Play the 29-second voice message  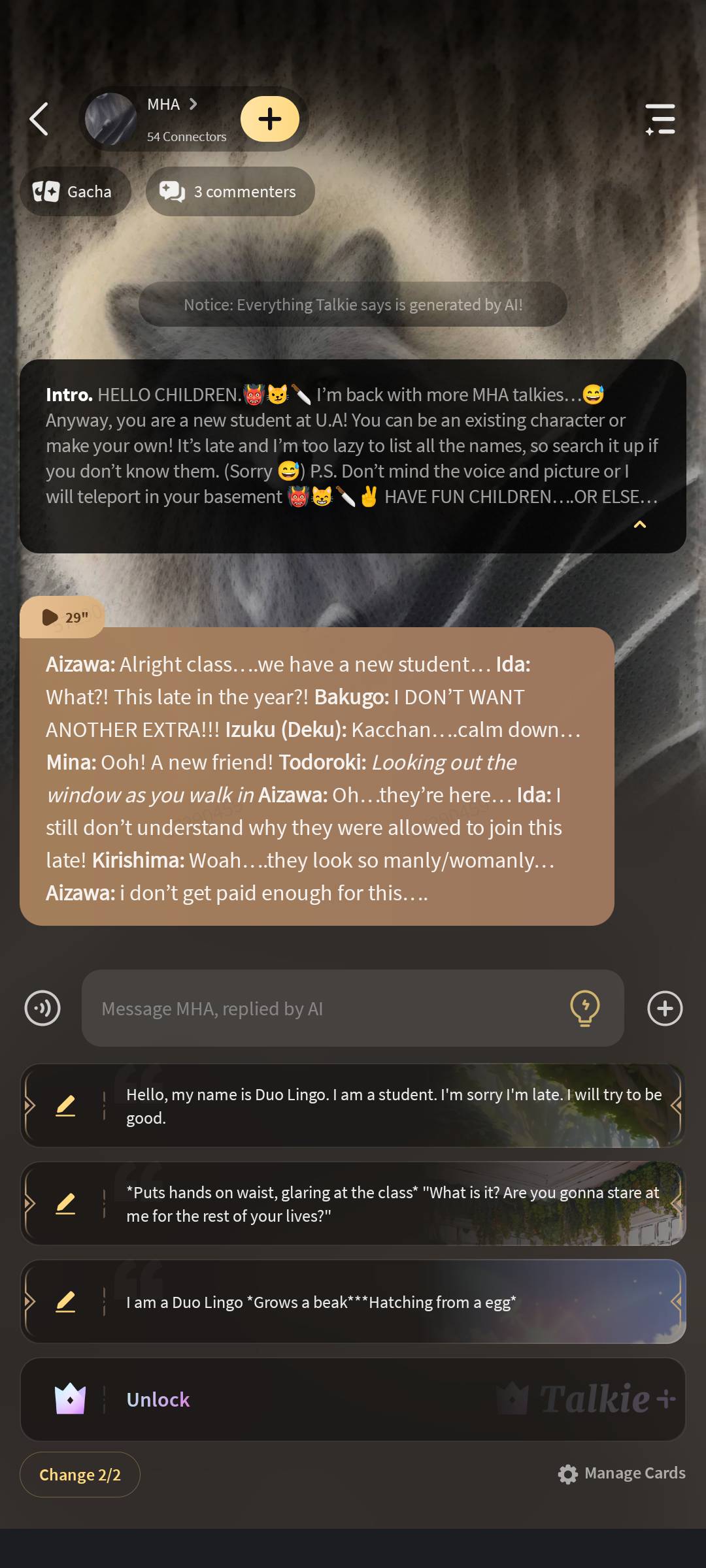pos(63,617)
